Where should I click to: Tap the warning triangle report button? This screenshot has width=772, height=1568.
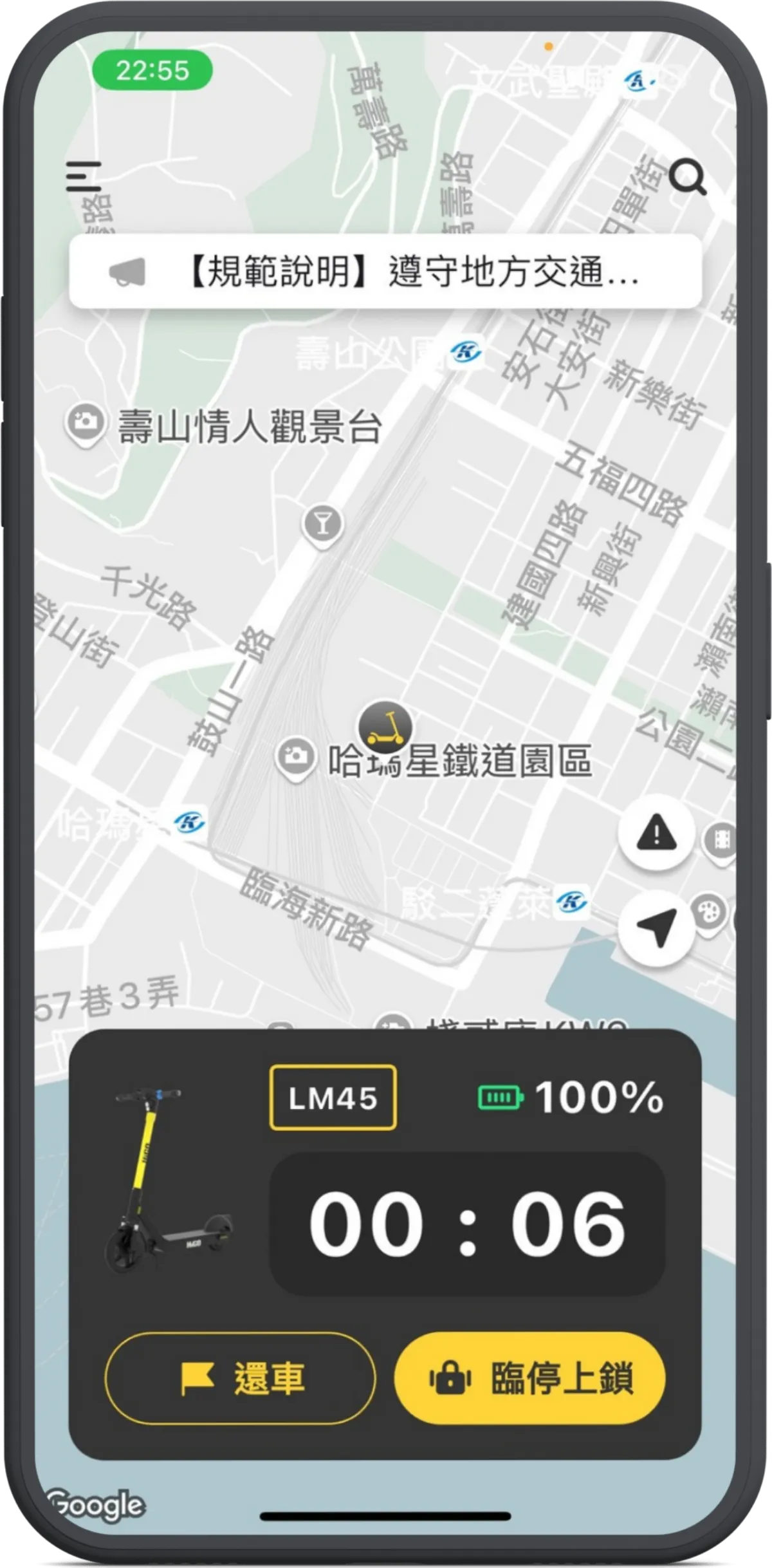(656, 833)
